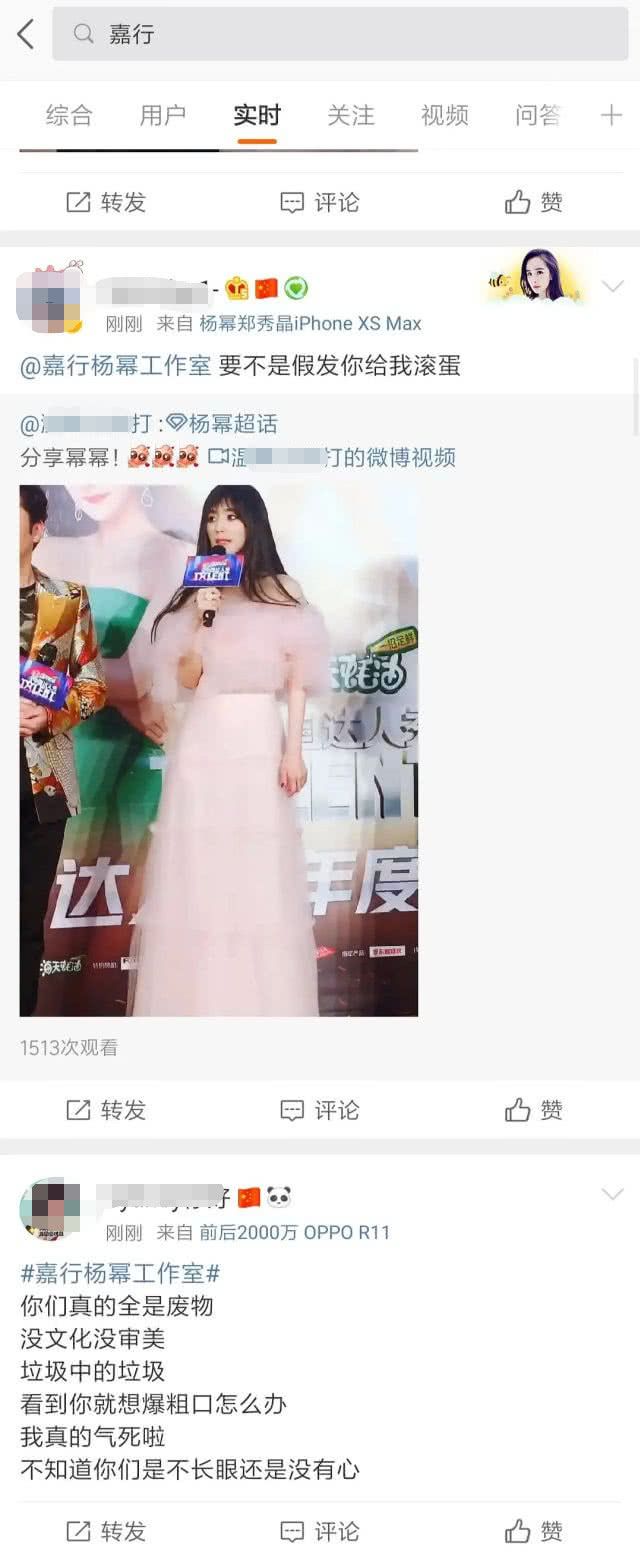Tap the search box containing 嘉行

(x=340, y=35)
